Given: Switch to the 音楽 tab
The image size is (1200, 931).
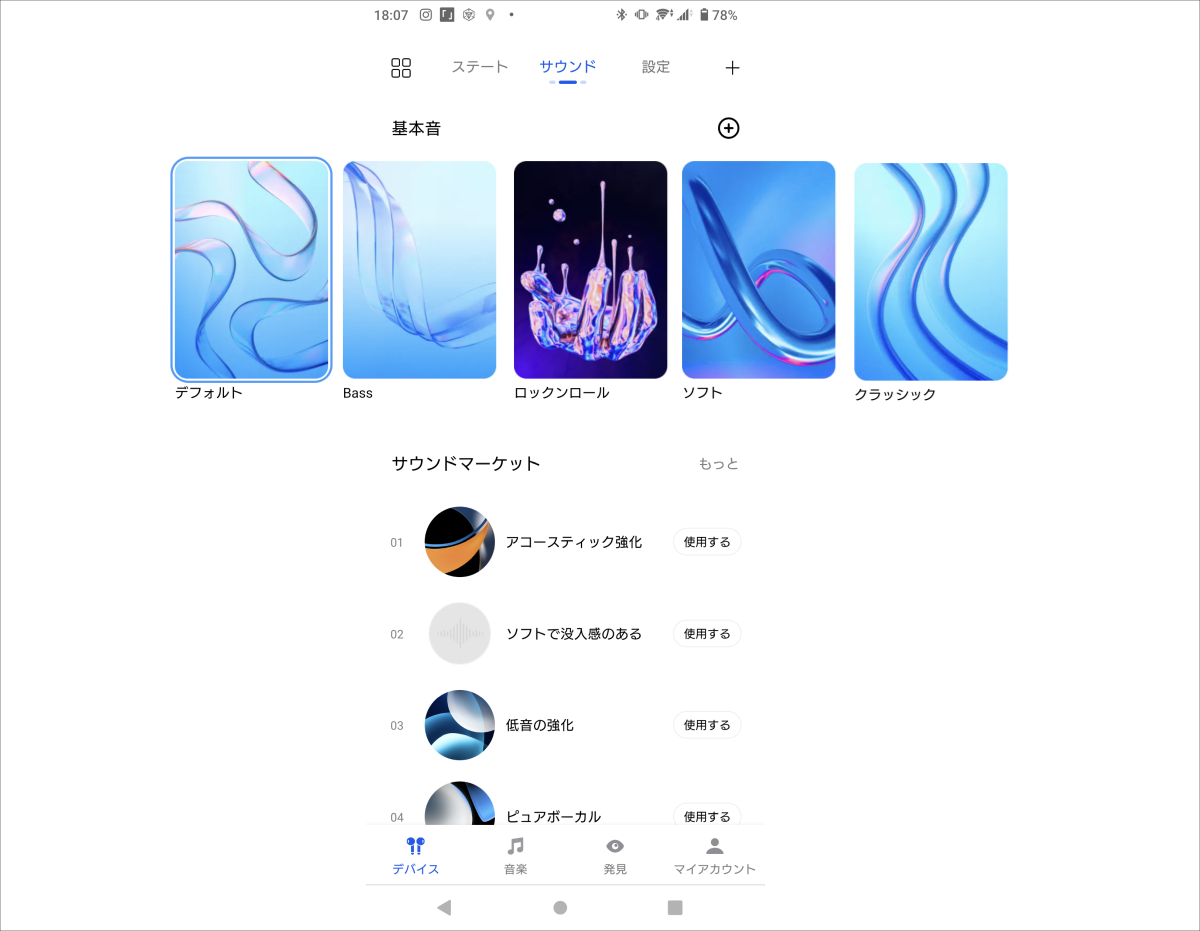Looking at the screenshot, I should coord(516,856).
